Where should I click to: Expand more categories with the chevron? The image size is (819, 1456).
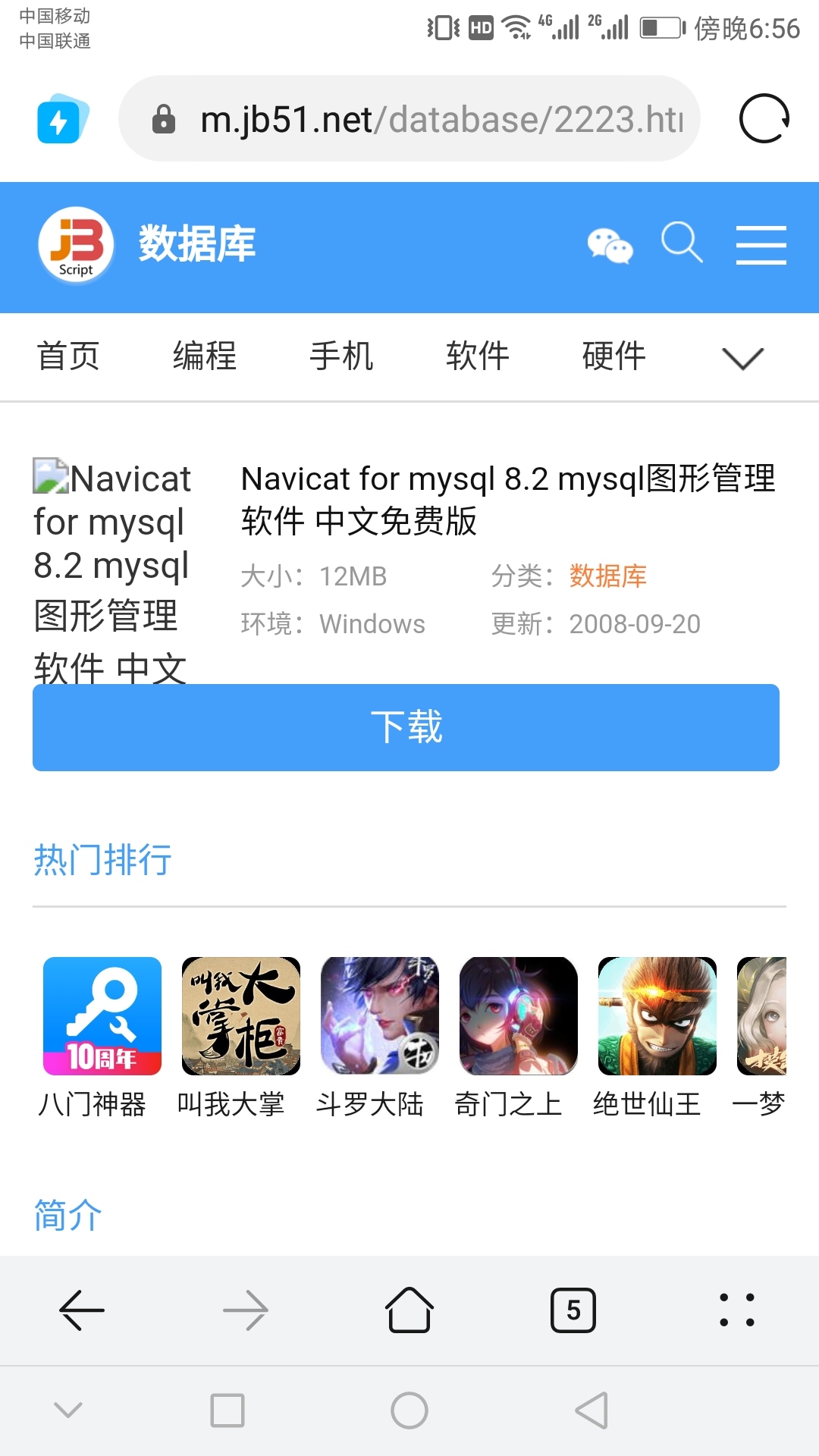point(742,358)
